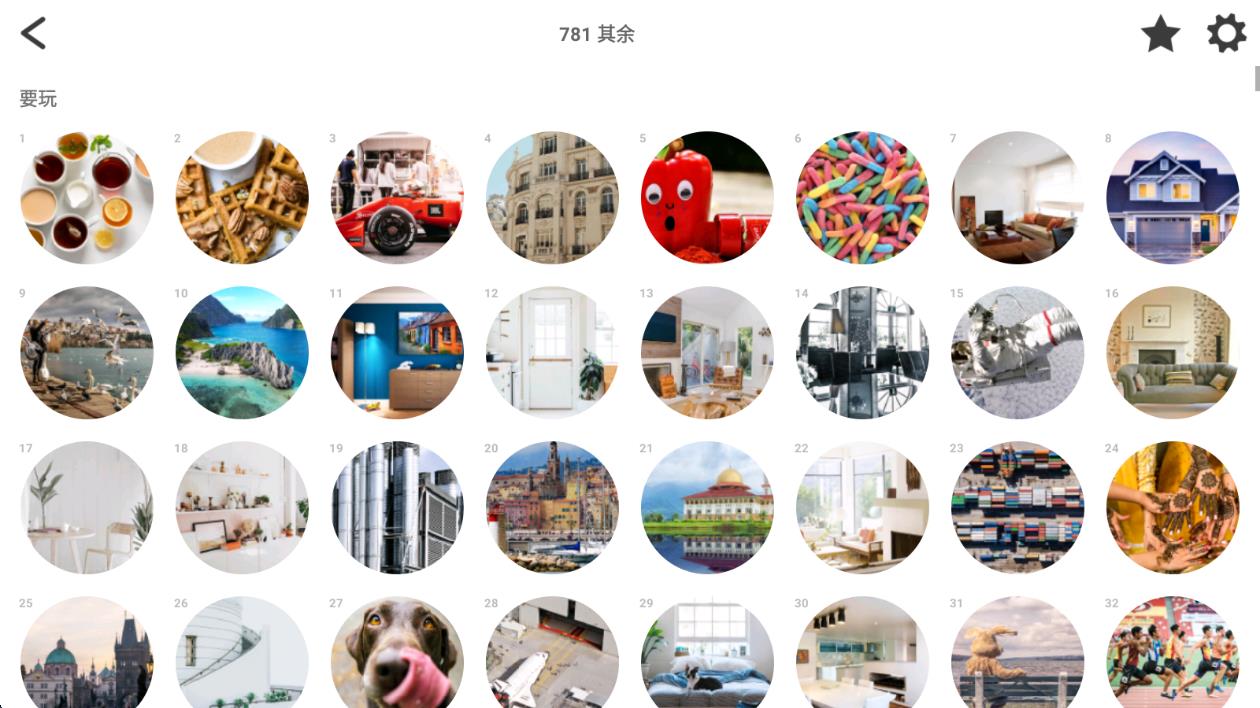Open puzzle 23 with shipping containers

(1017, 507)
